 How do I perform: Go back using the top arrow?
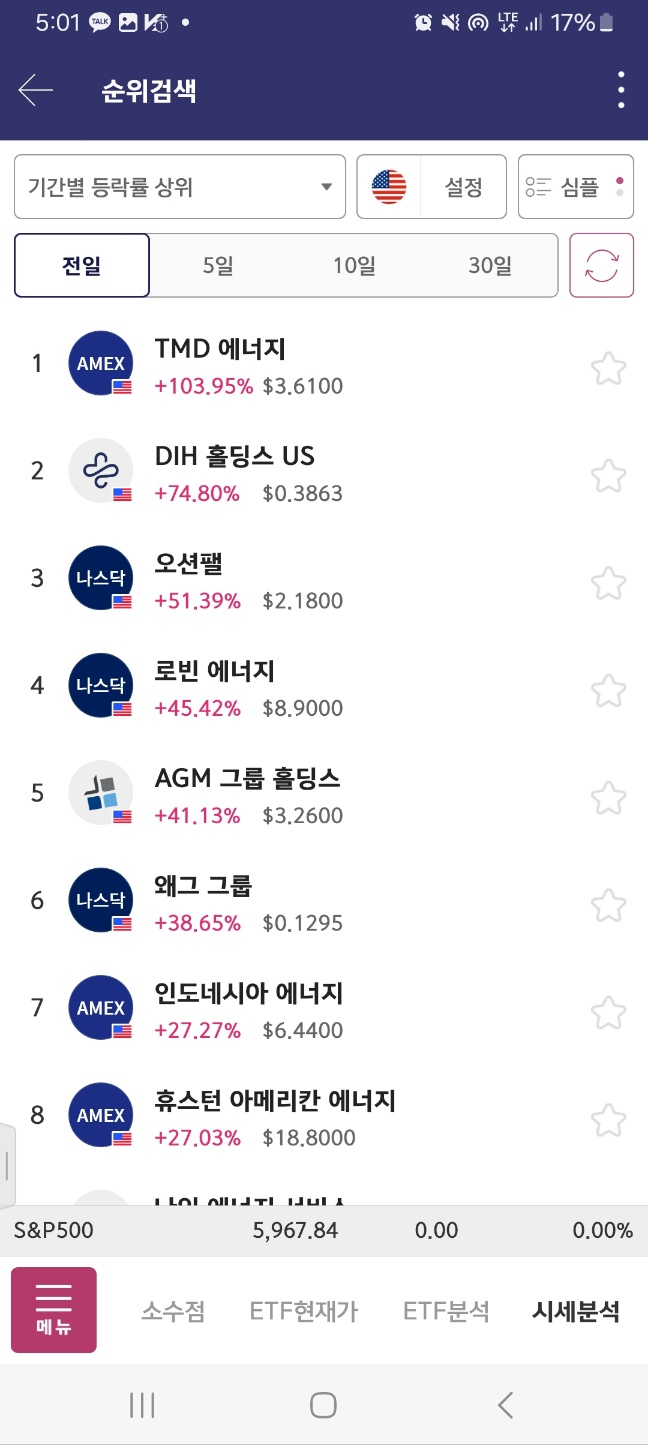click(x=36, y=91)
